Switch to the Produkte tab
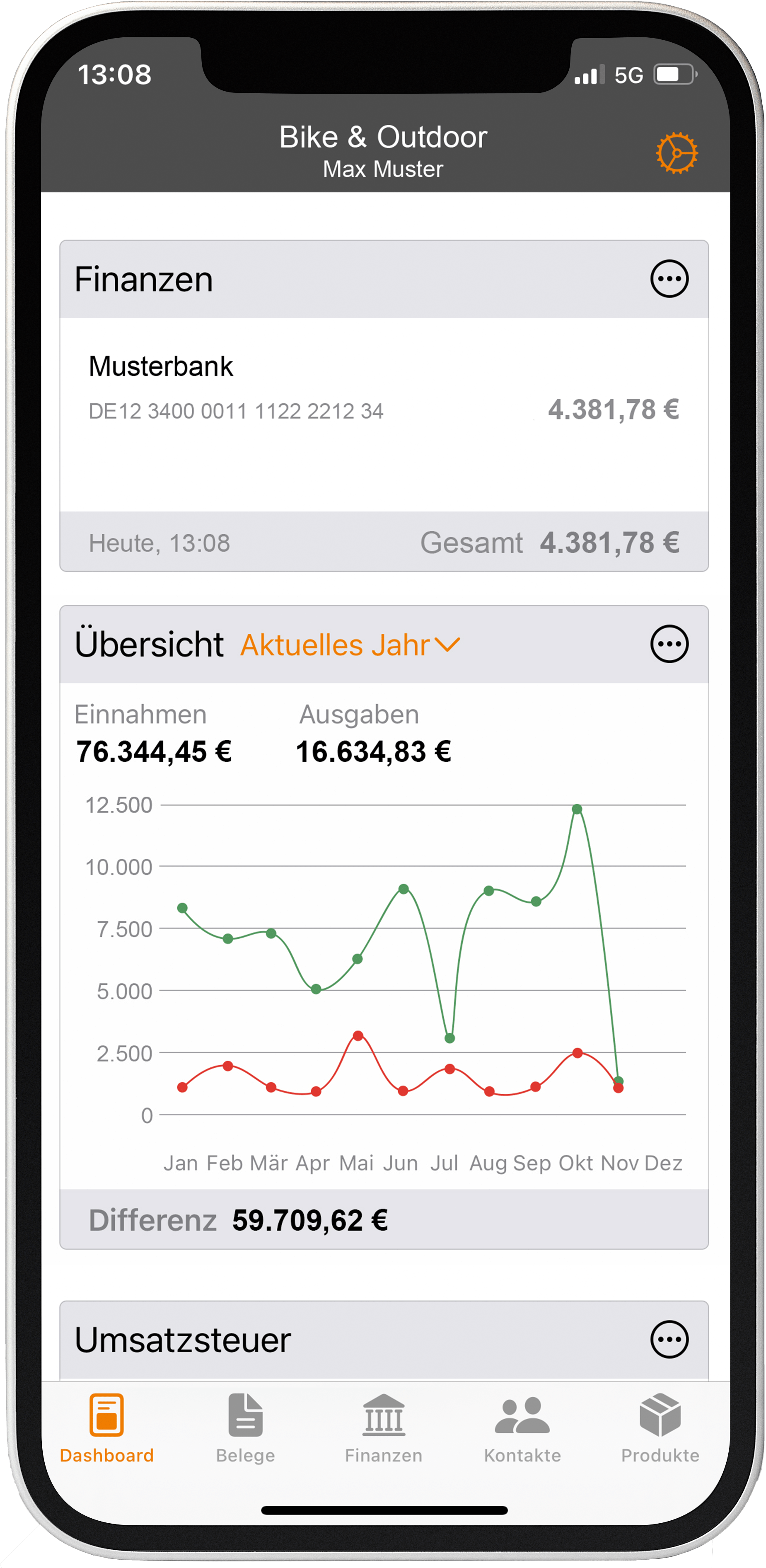The image size is (766, 1568). (660, 1428)
